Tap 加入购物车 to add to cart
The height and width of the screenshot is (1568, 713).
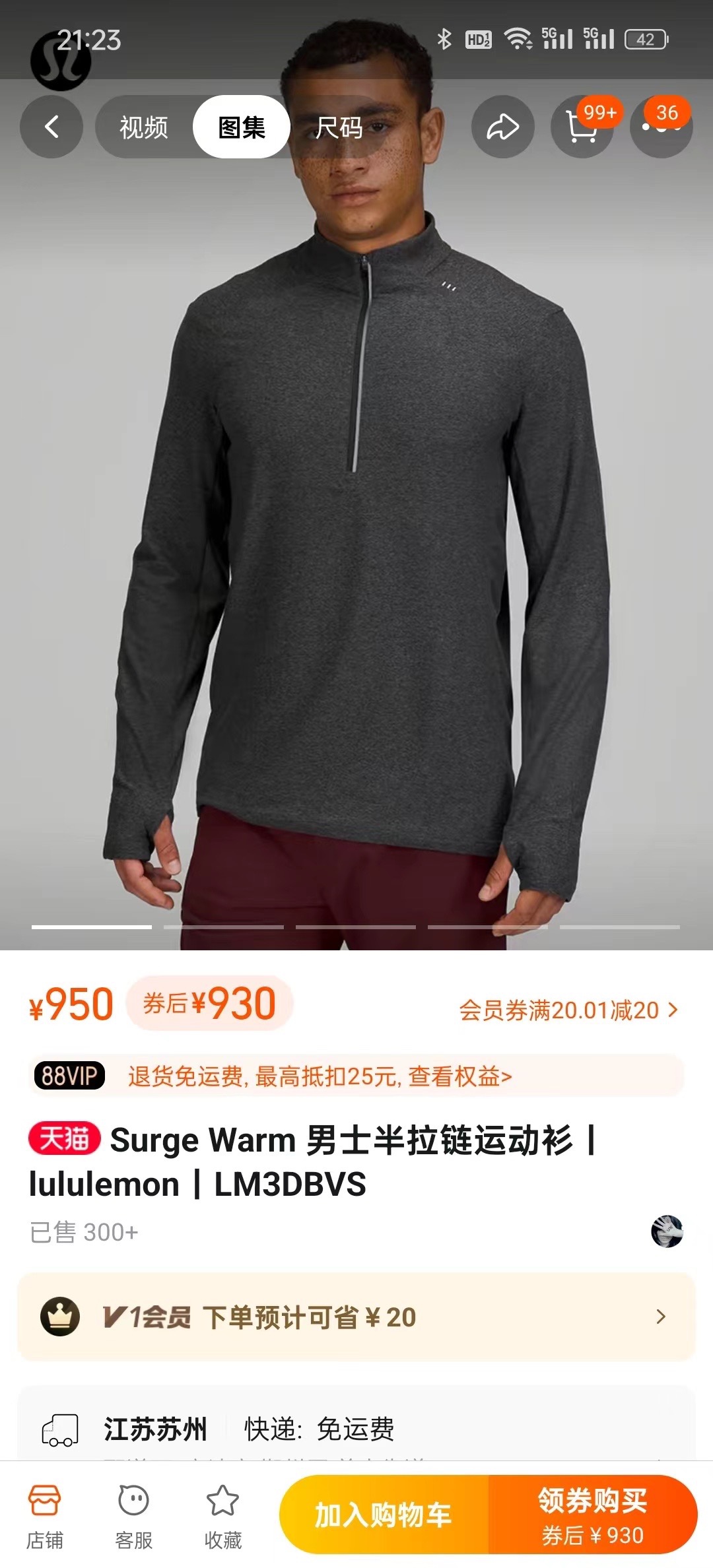click(384, 1515)
